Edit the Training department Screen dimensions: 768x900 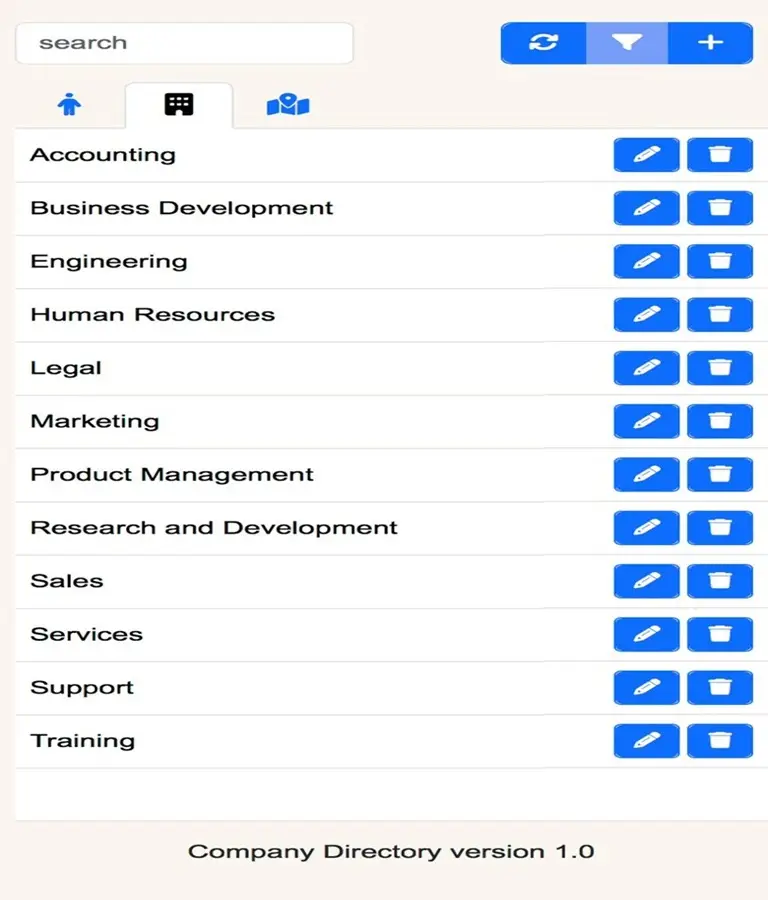click(646, 740)
